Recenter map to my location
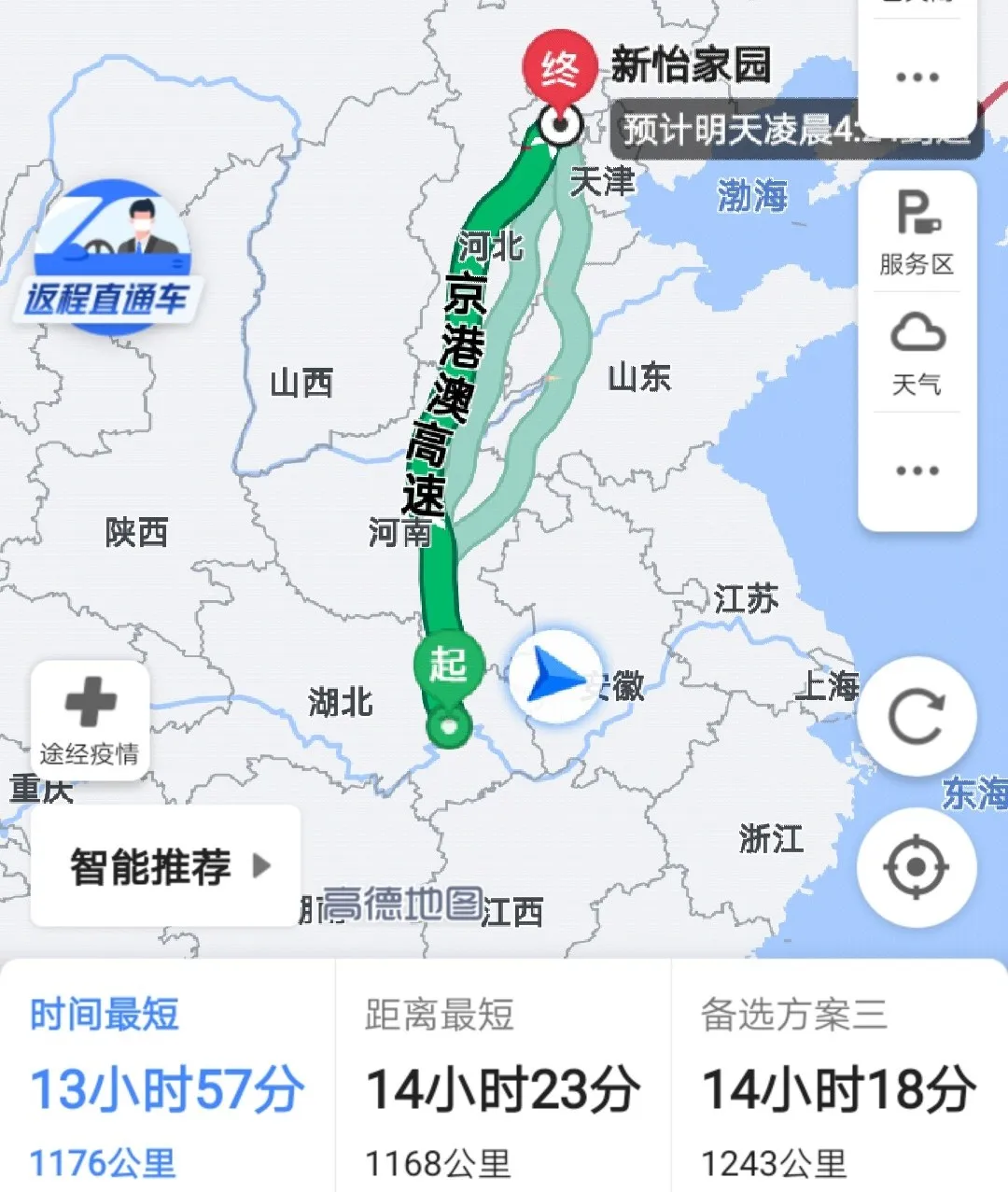Screen dimensions: 1008x1192 (917, 867)
